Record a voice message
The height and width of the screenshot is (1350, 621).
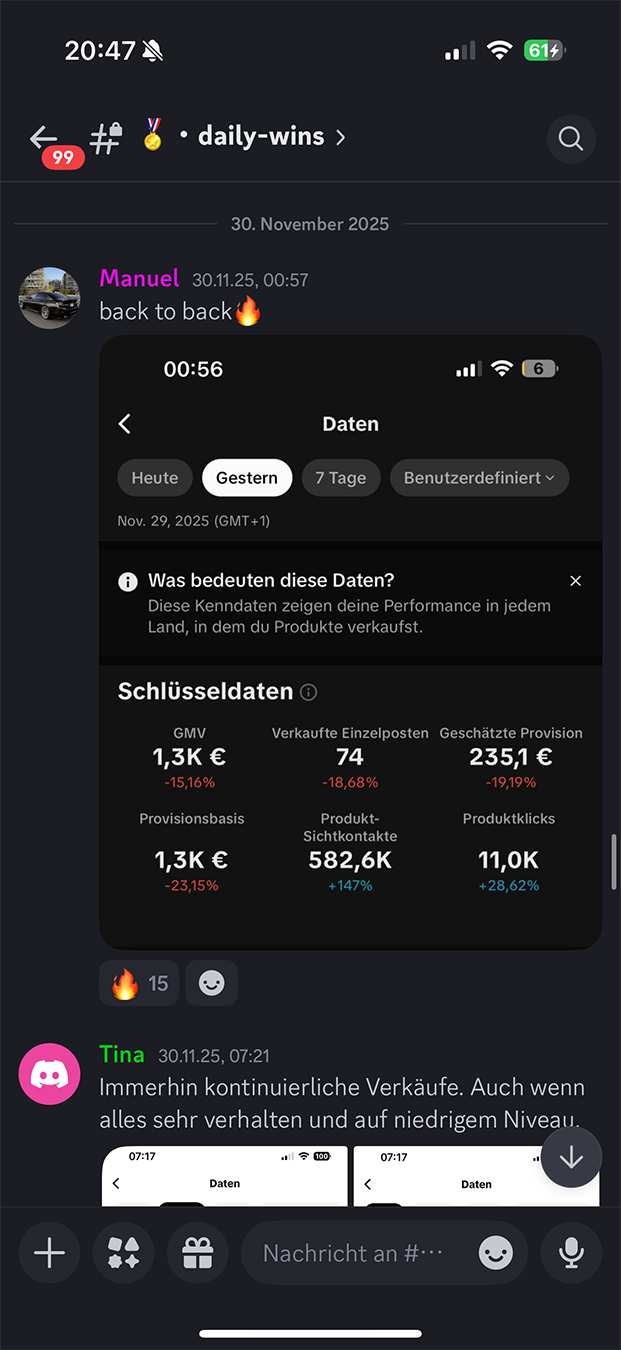(571, 1253)
